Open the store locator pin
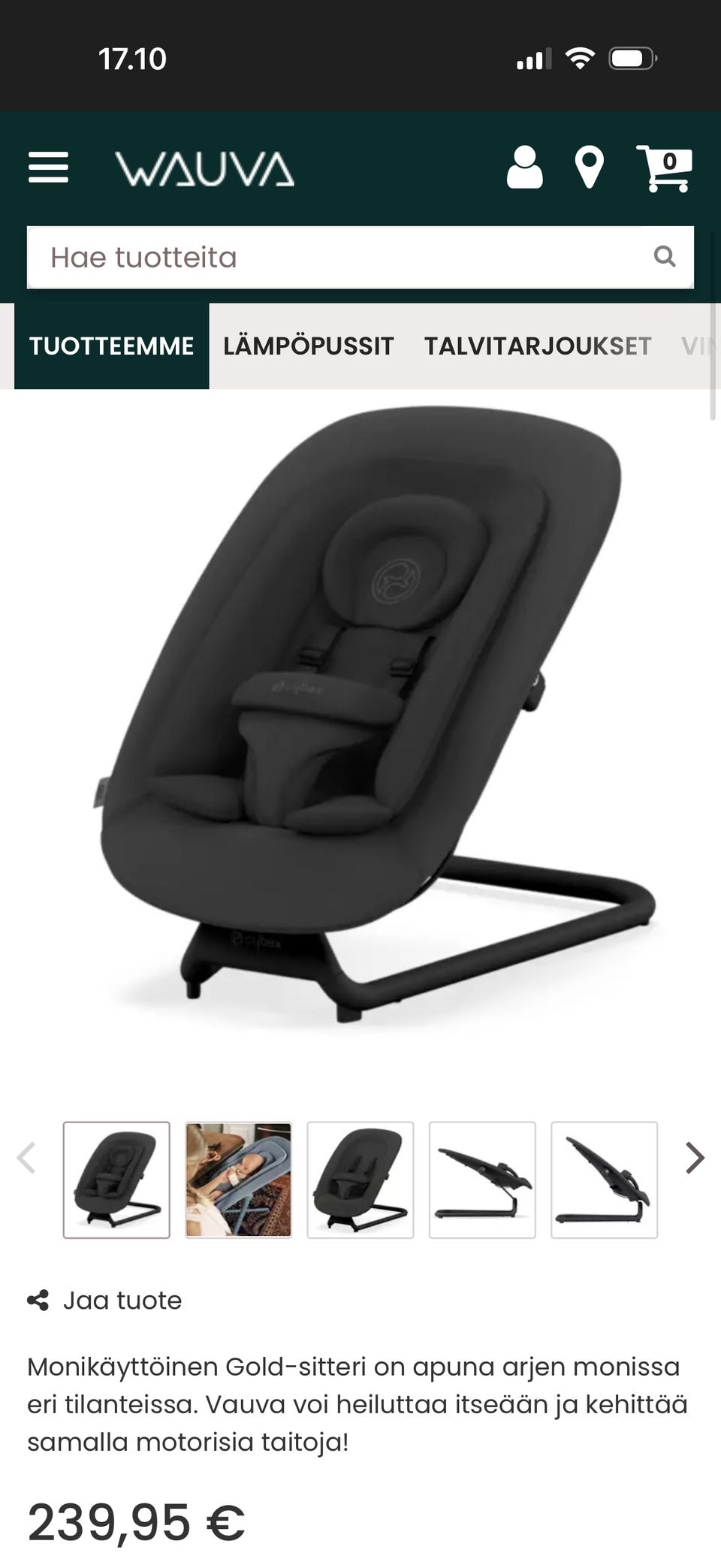 [x=589, y=168]
